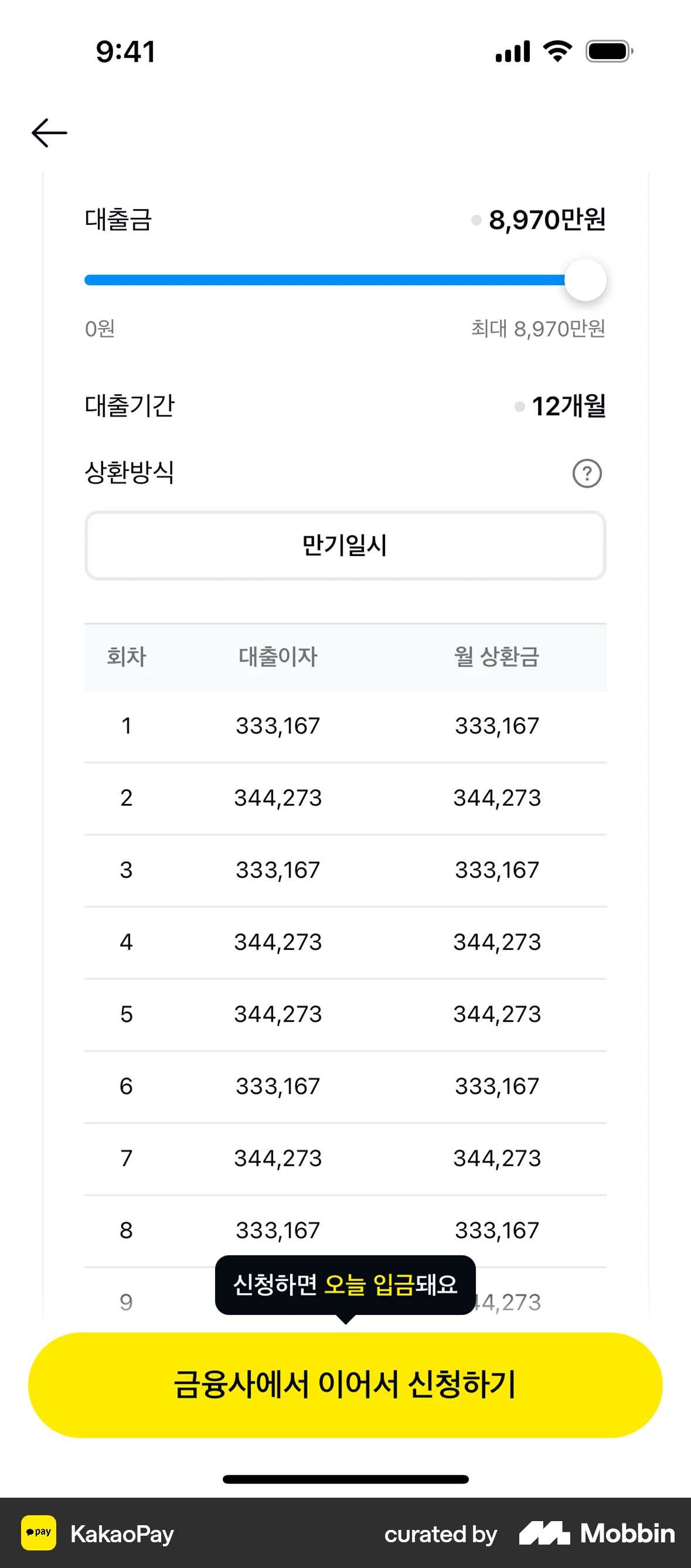Viewport: 691px width, 1568px height.
Task: Tap the 월 상환금 column header
Action: 497,657
